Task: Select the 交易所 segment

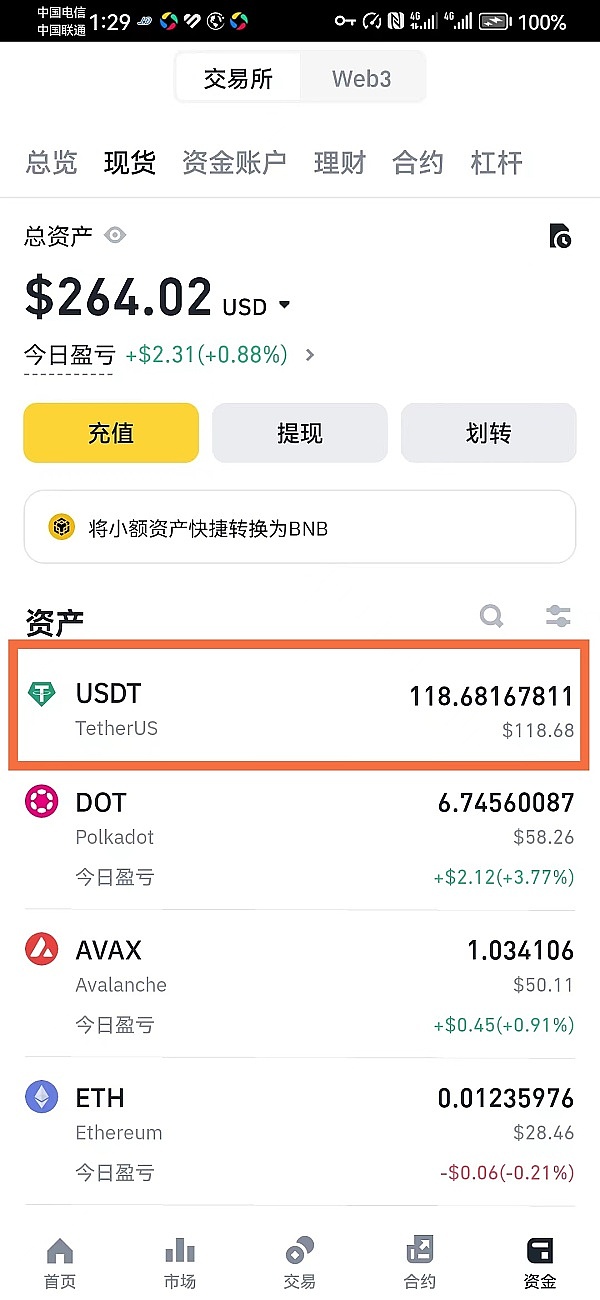Action: 238,79
